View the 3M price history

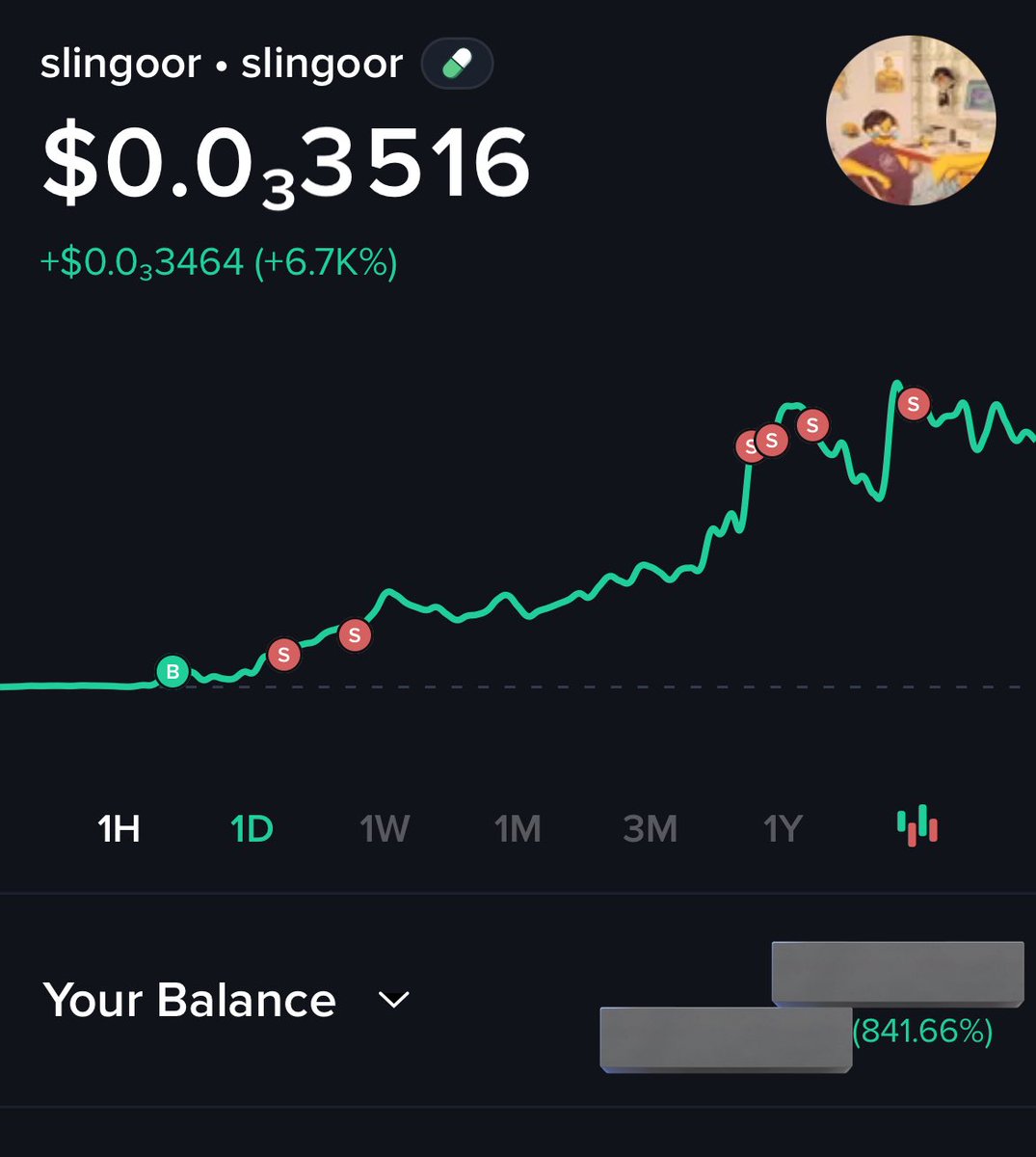point(651,828)
